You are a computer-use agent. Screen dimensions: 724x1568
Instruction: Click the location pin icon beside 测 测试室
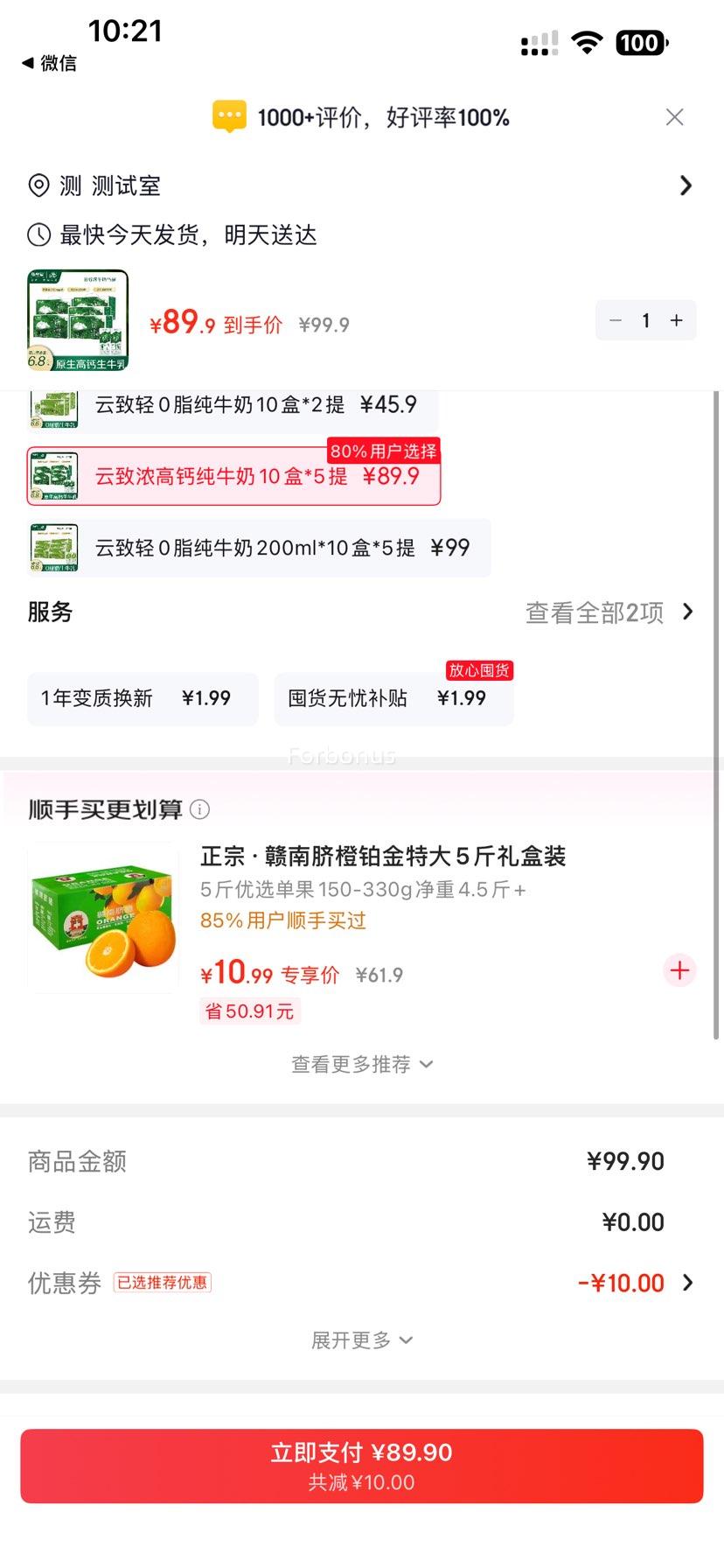(38, 185)
